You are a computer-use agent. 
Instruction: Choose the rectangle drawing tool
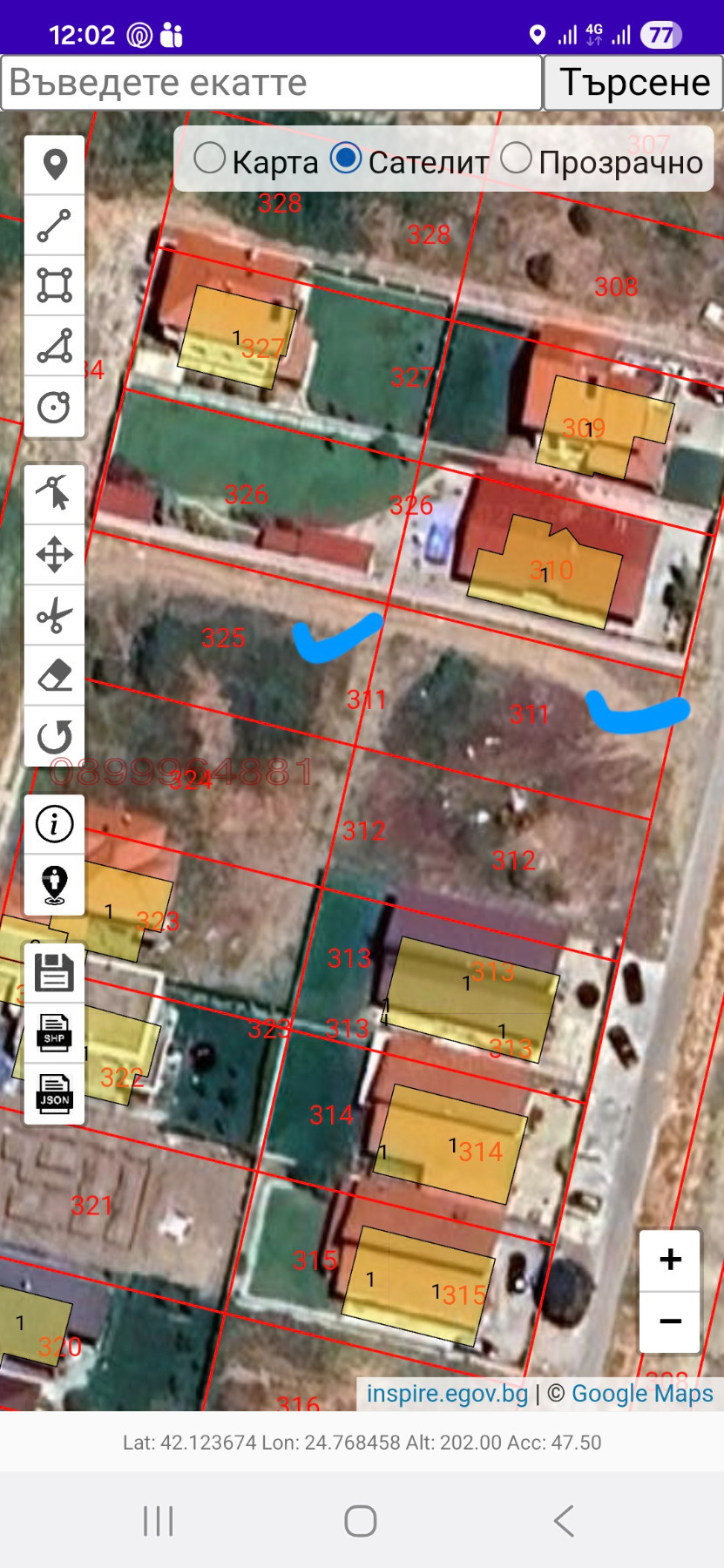click(x=55, y=286)
